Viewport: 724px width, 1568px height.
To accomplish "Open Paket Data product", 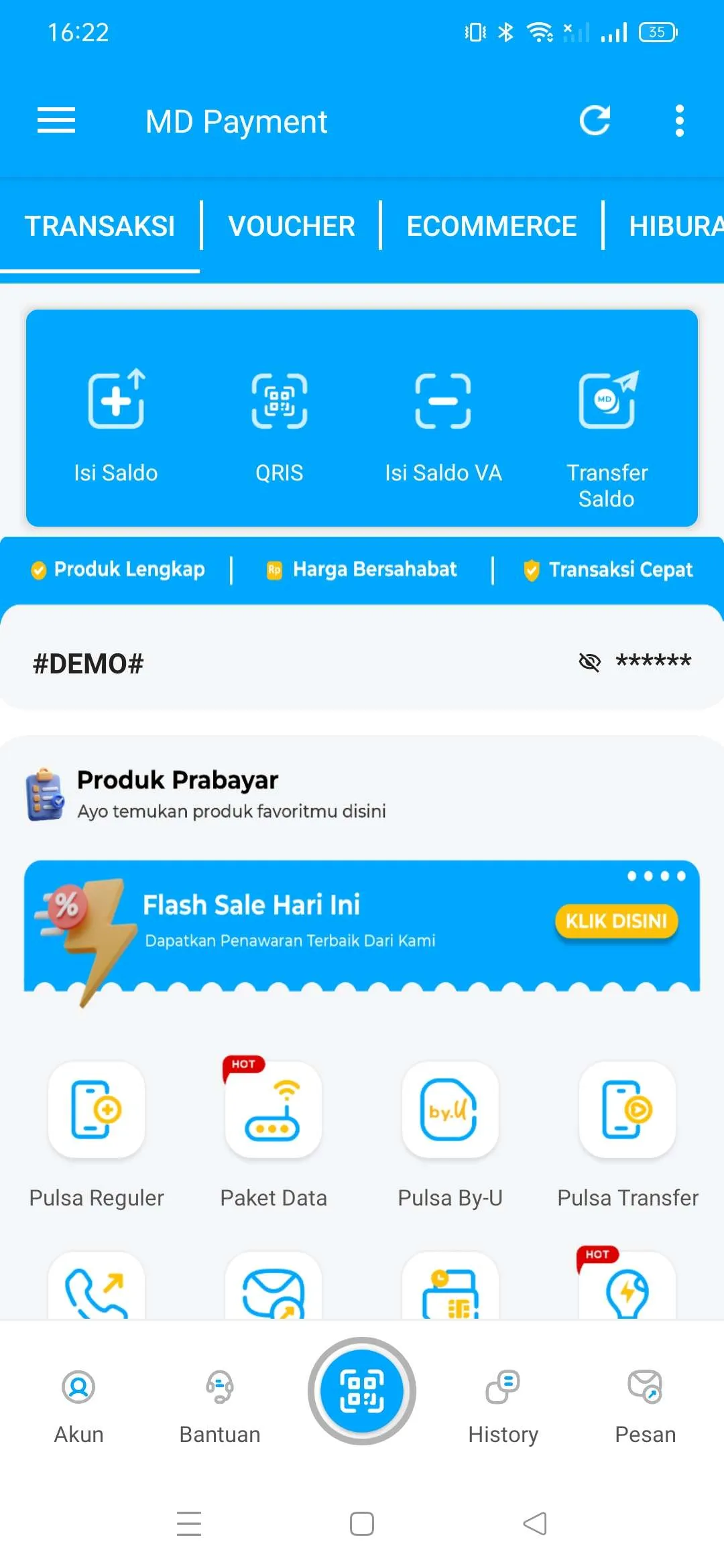I will (x=274, y=1110).
